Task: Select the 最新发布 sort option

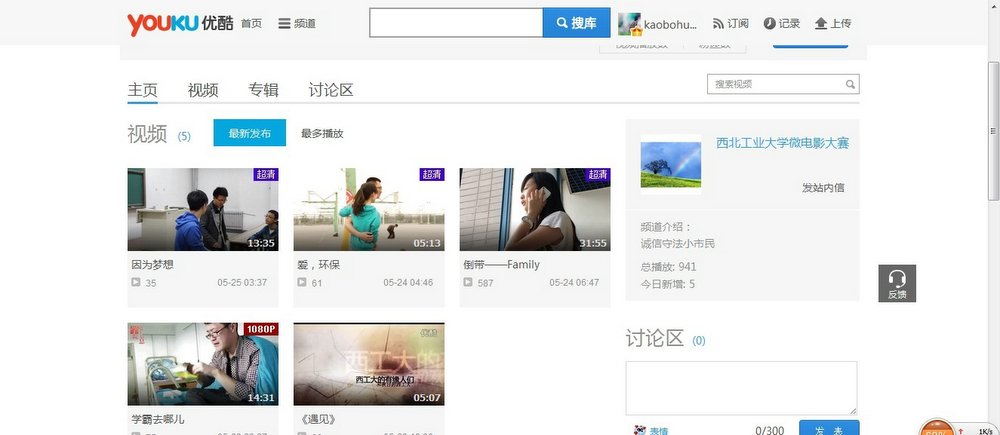Action: tap(249, 133)
